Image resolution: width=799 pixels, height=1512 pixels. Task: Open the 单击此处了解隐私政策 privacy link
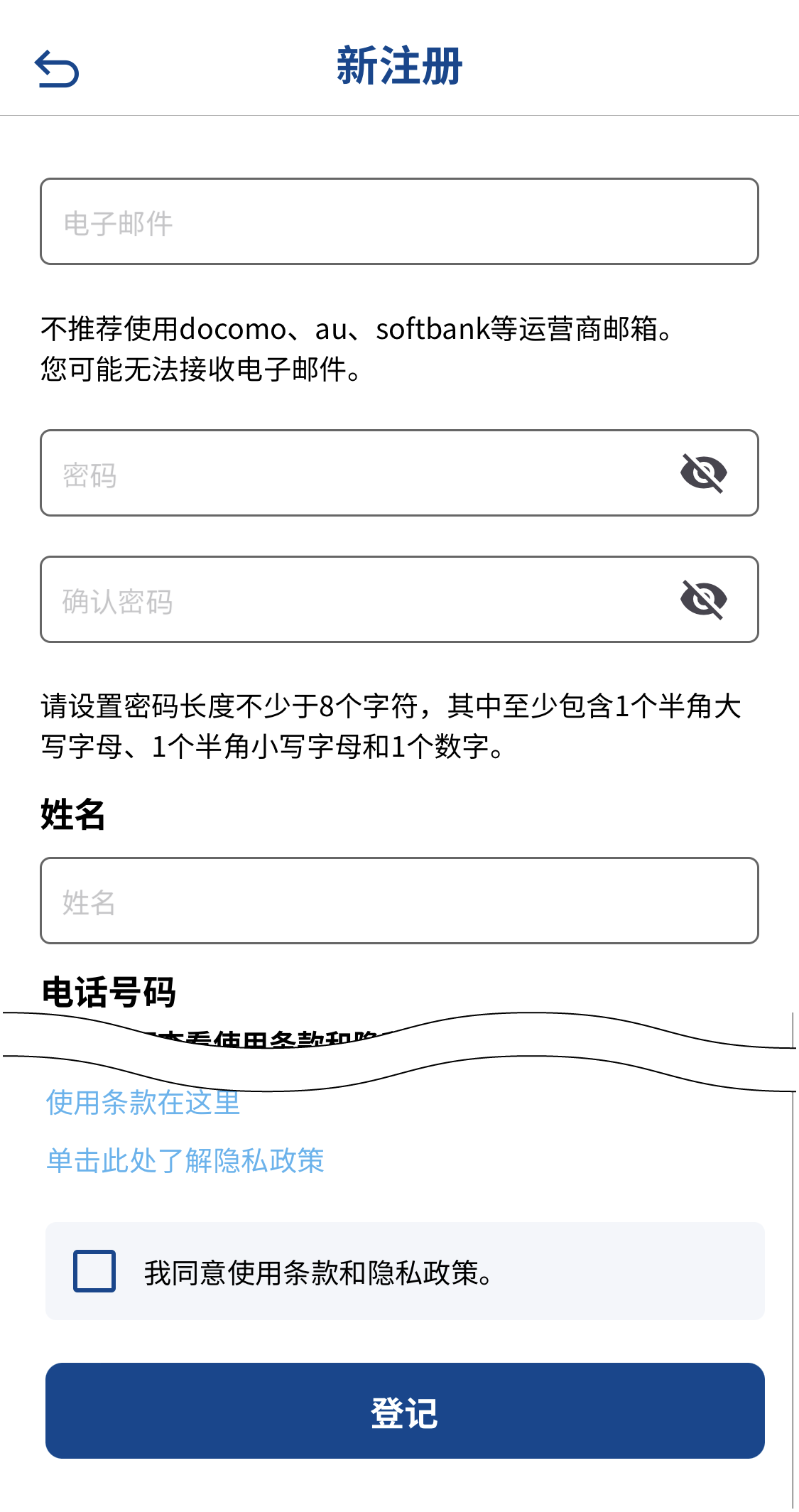185,1161
